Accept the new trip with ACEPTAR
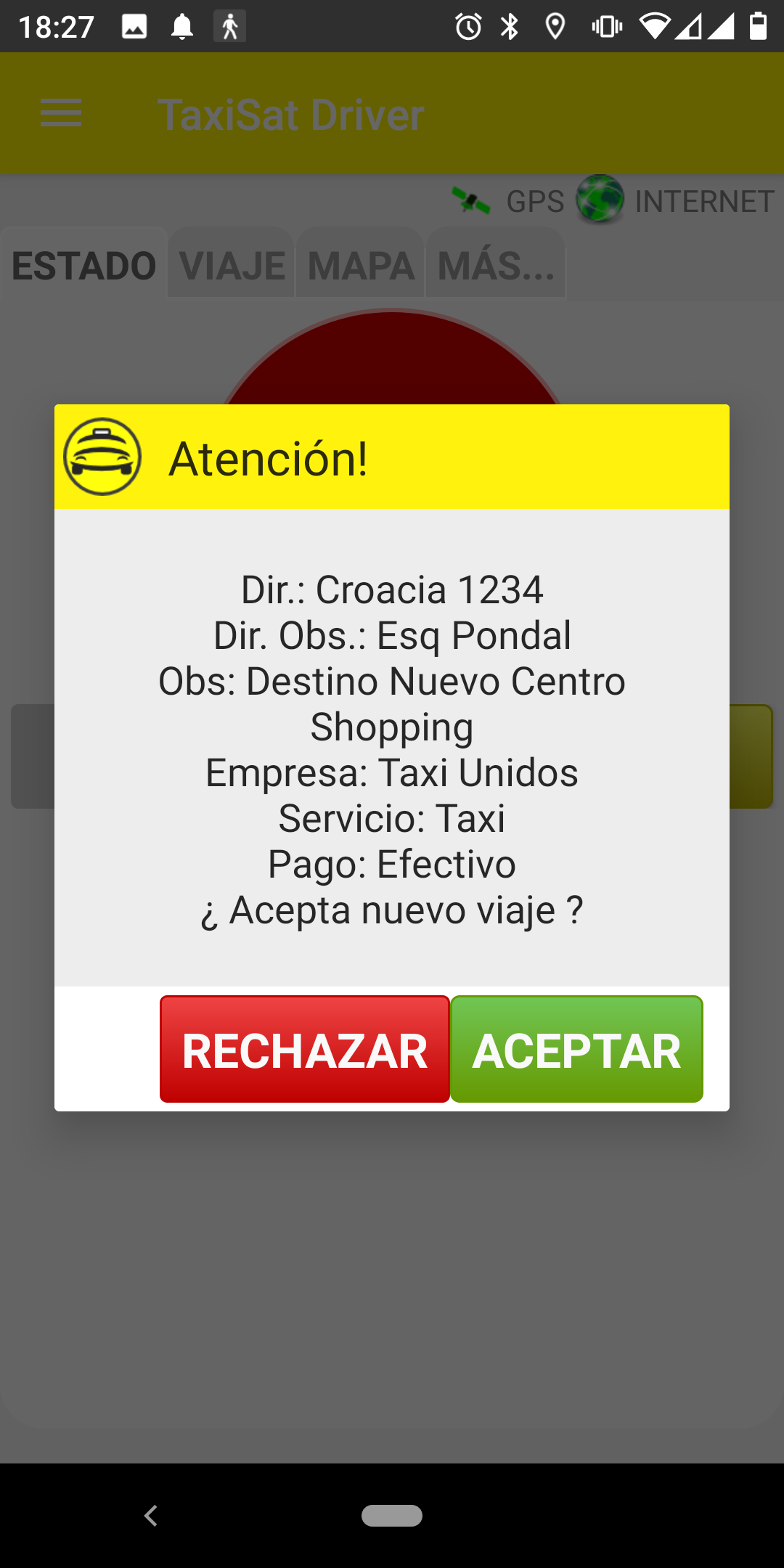 pos(577,1049)
